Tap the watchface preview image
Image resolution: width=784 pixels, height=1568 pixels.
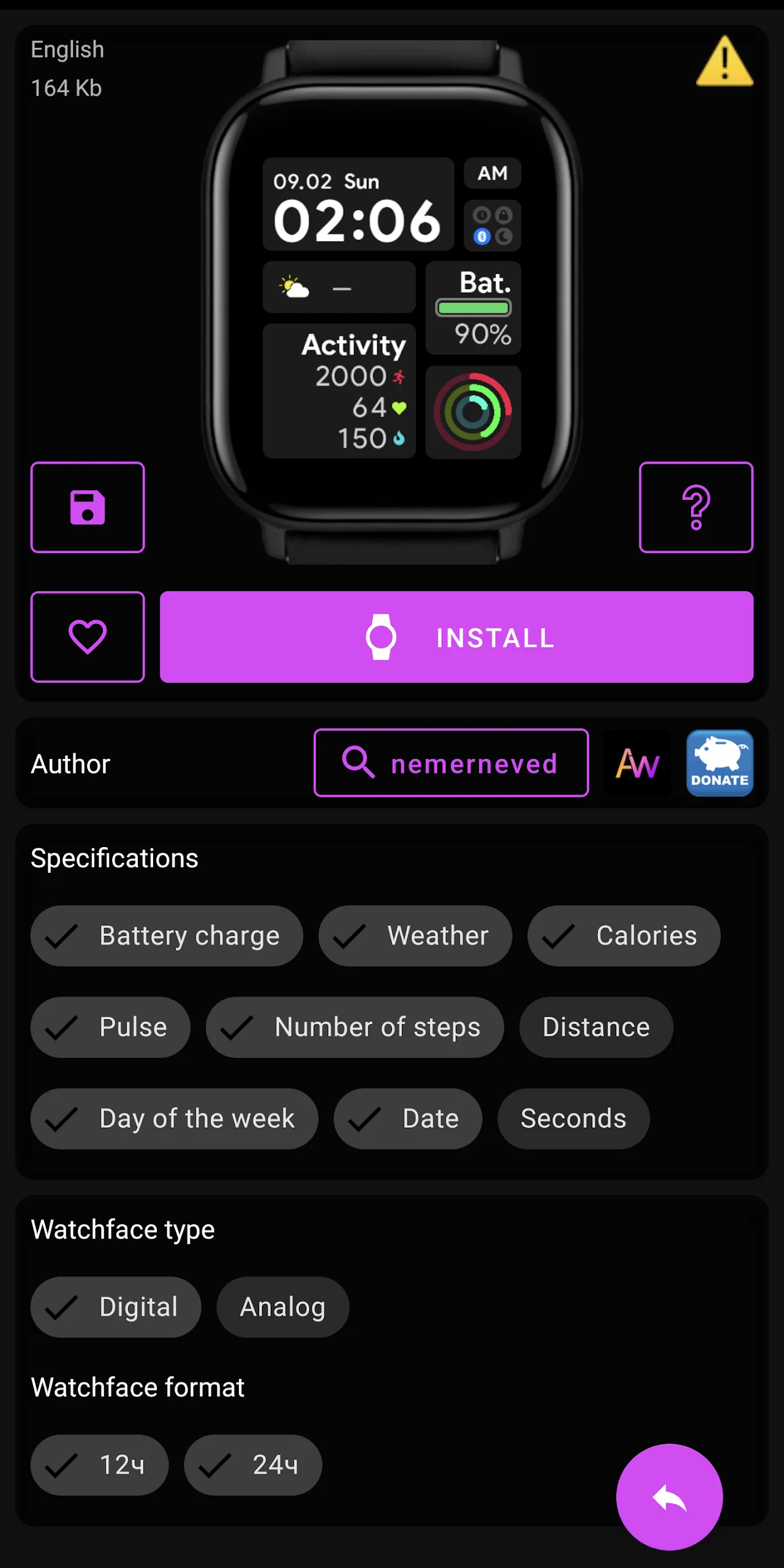click(x=392, y=300)
